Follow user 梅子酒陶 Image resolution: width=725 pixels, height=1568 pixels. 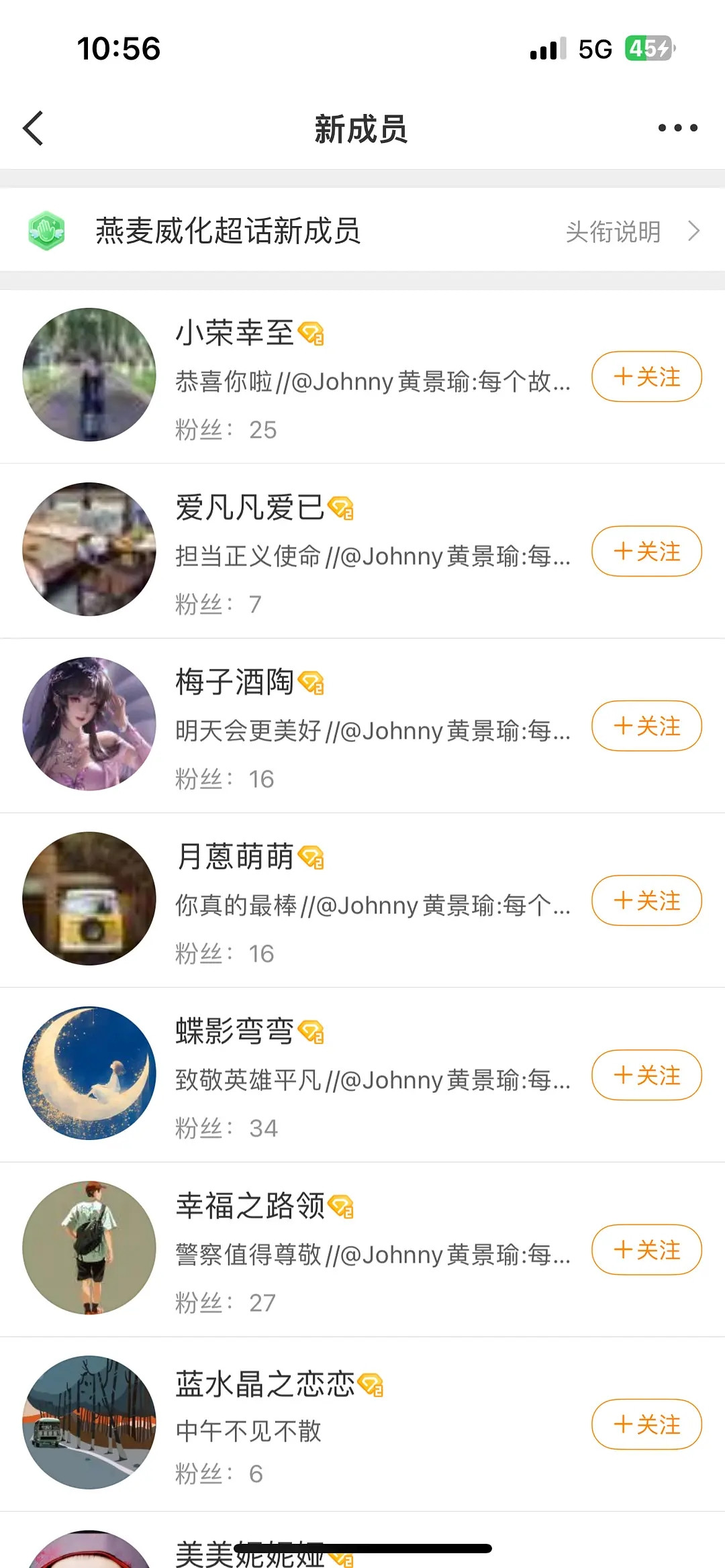tap(646, 726)
